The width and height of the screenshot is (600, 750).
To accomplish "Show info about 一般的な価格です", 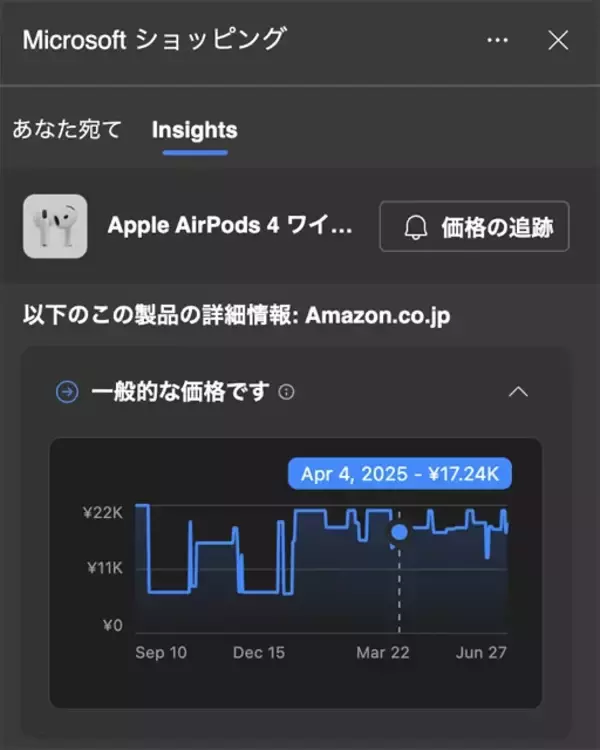I will tap(287, 392).
